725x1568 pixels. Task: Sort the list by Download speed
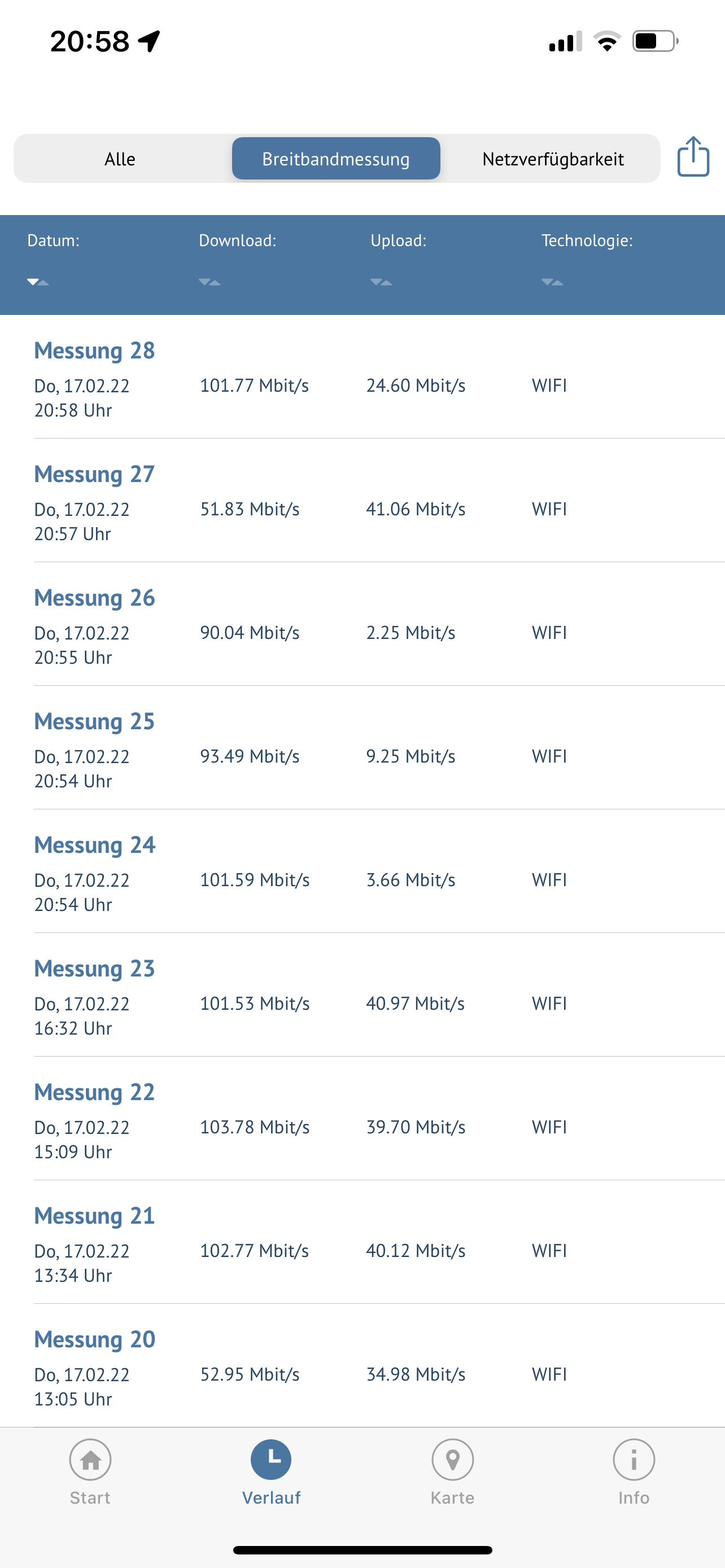point(237,262)
